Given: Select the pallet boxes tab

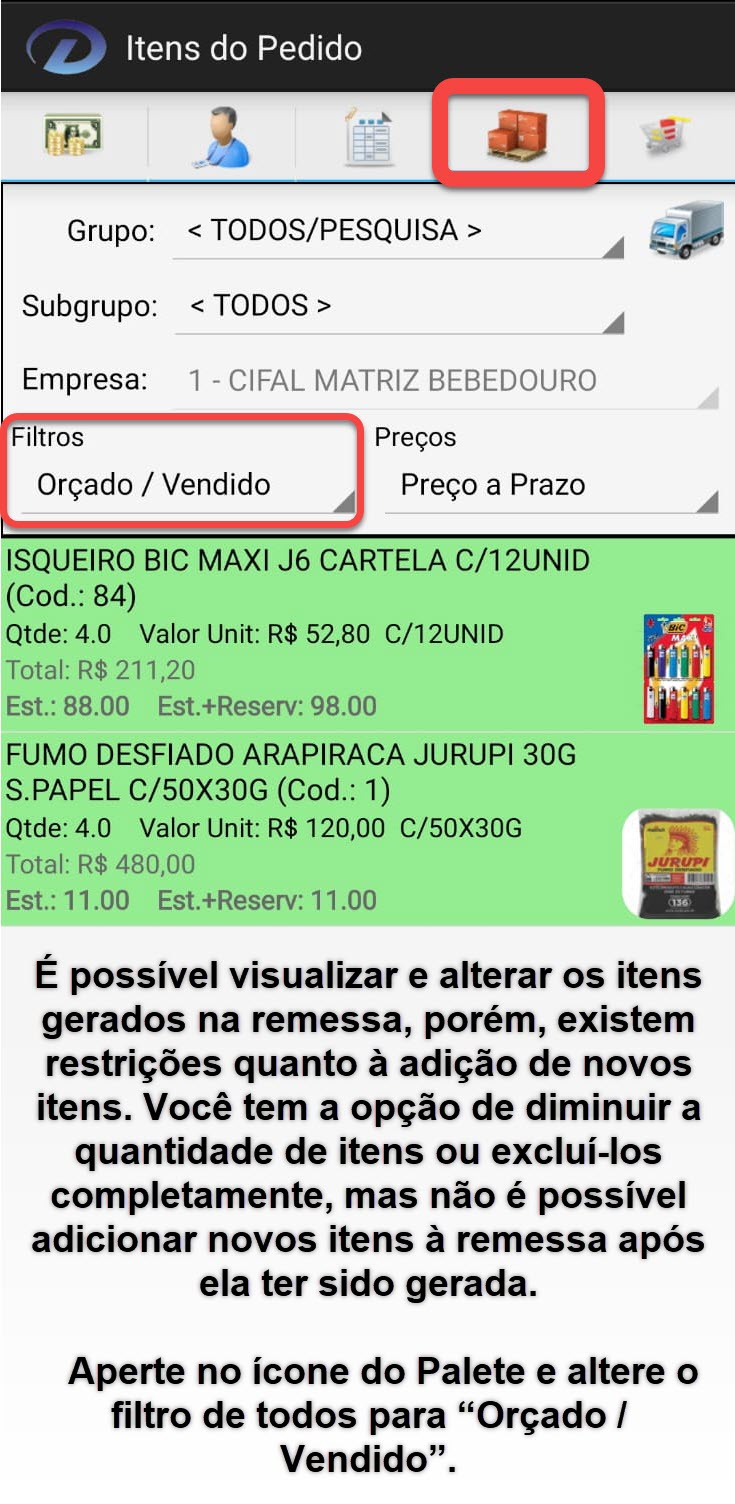Looking at the screenshot, I should tap(517, 135).
